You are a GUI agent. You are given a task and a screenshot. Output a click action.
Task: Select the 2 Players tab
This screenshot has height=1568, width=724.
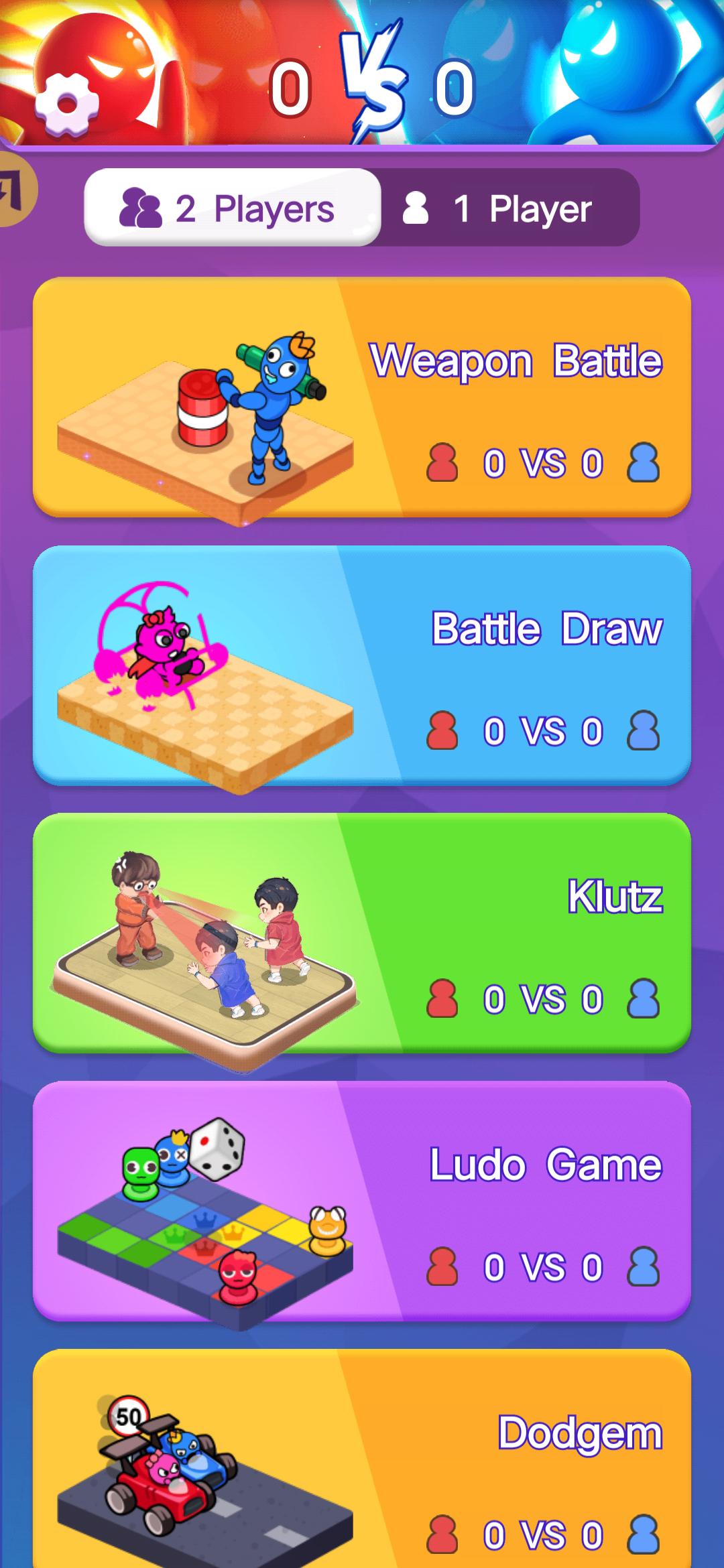pos(233,208)
